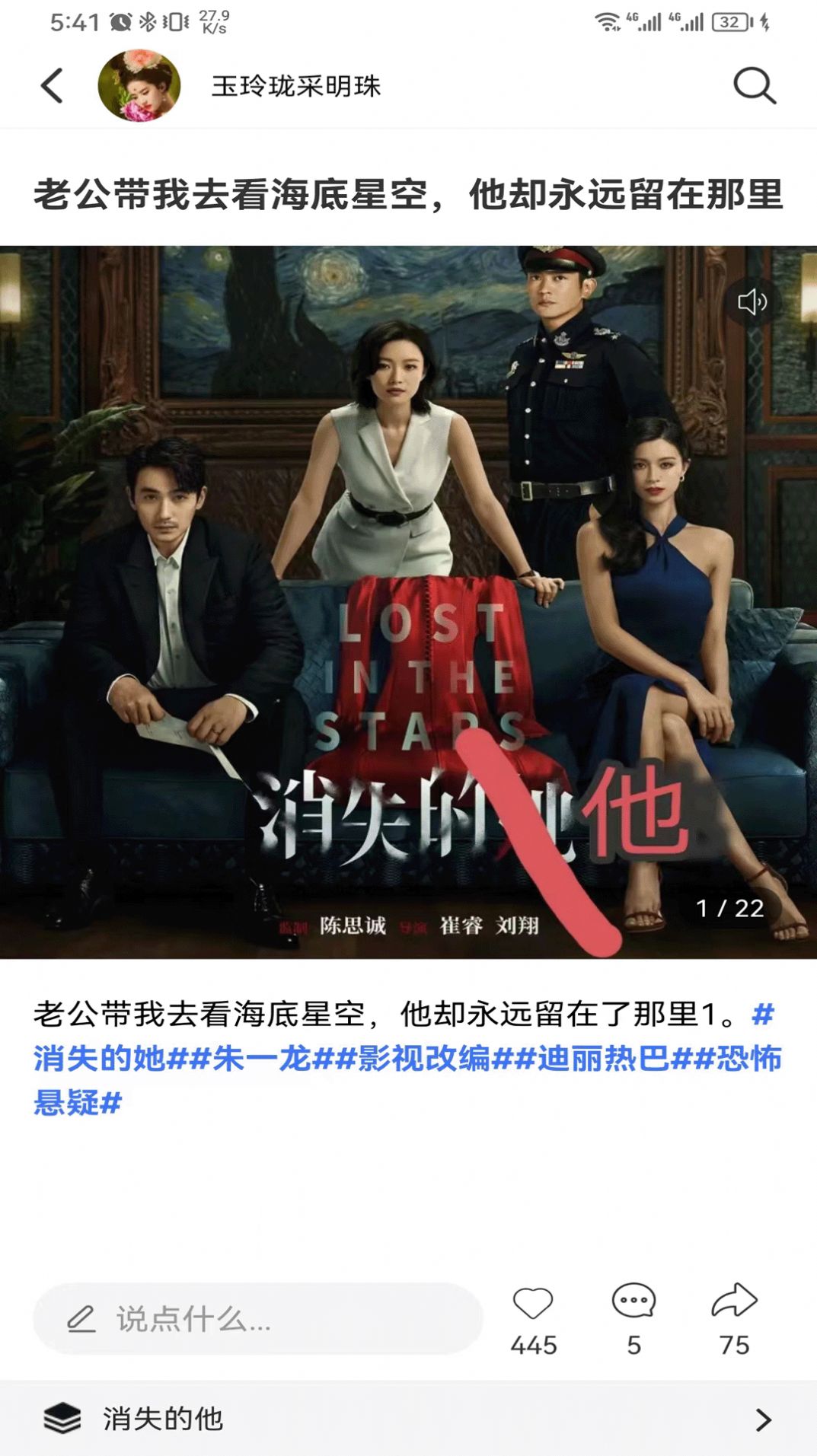
Task: Open the search magnifier icon
Action: point(754,85)
